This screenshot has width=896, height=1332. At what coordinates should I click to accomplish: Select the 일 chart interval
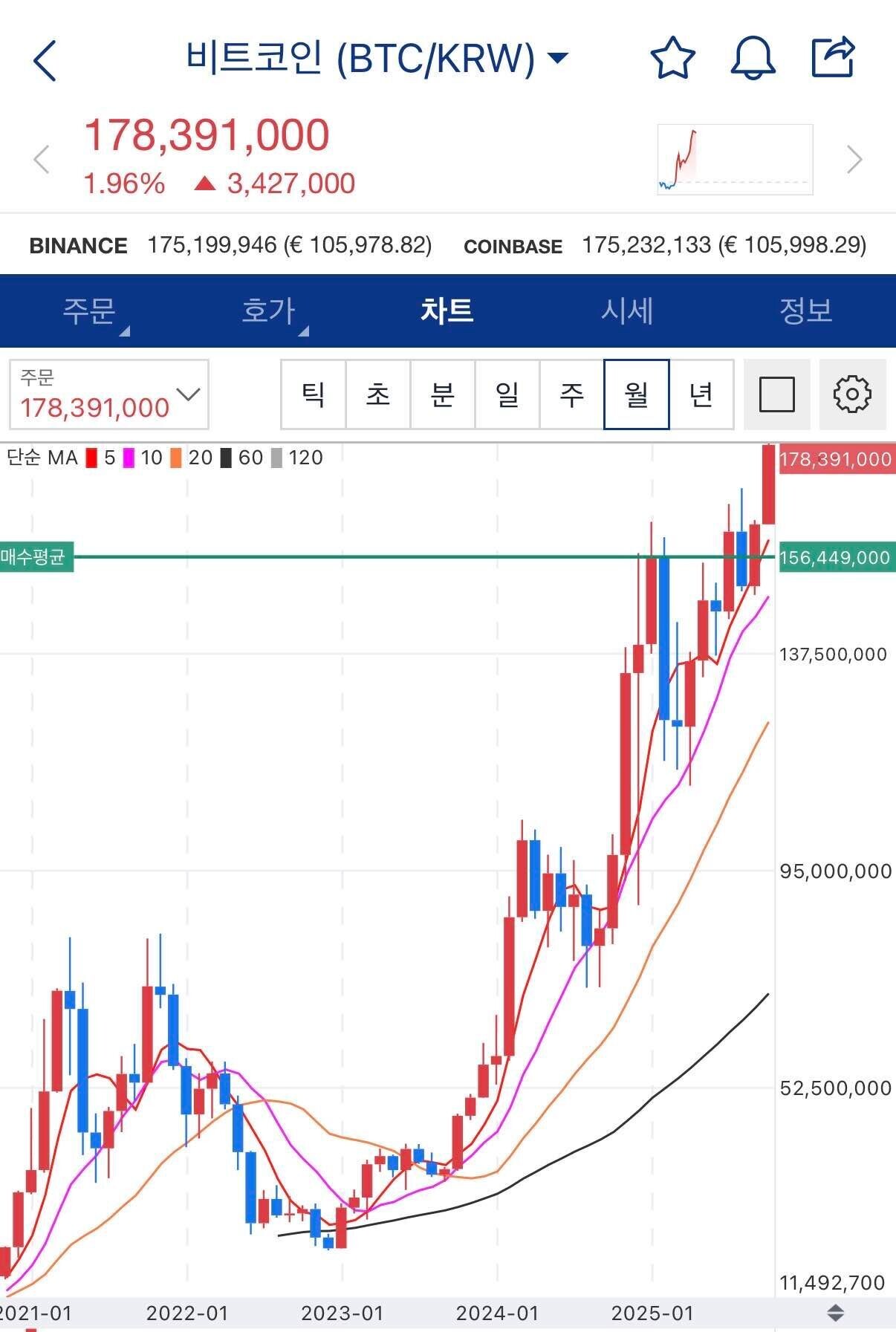(x=507, y=394)
